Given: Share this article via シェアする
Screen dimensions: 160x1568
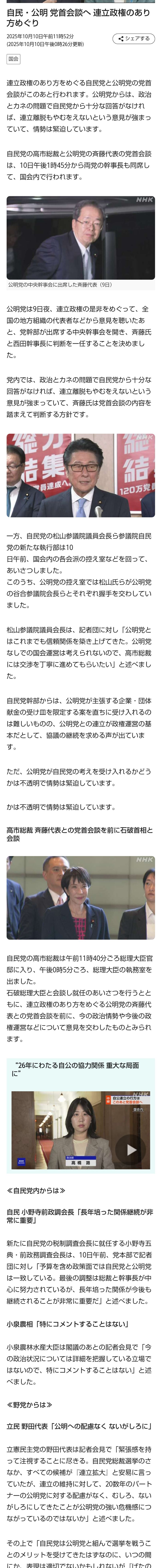Looking at the screenshot, I should 133,38.
